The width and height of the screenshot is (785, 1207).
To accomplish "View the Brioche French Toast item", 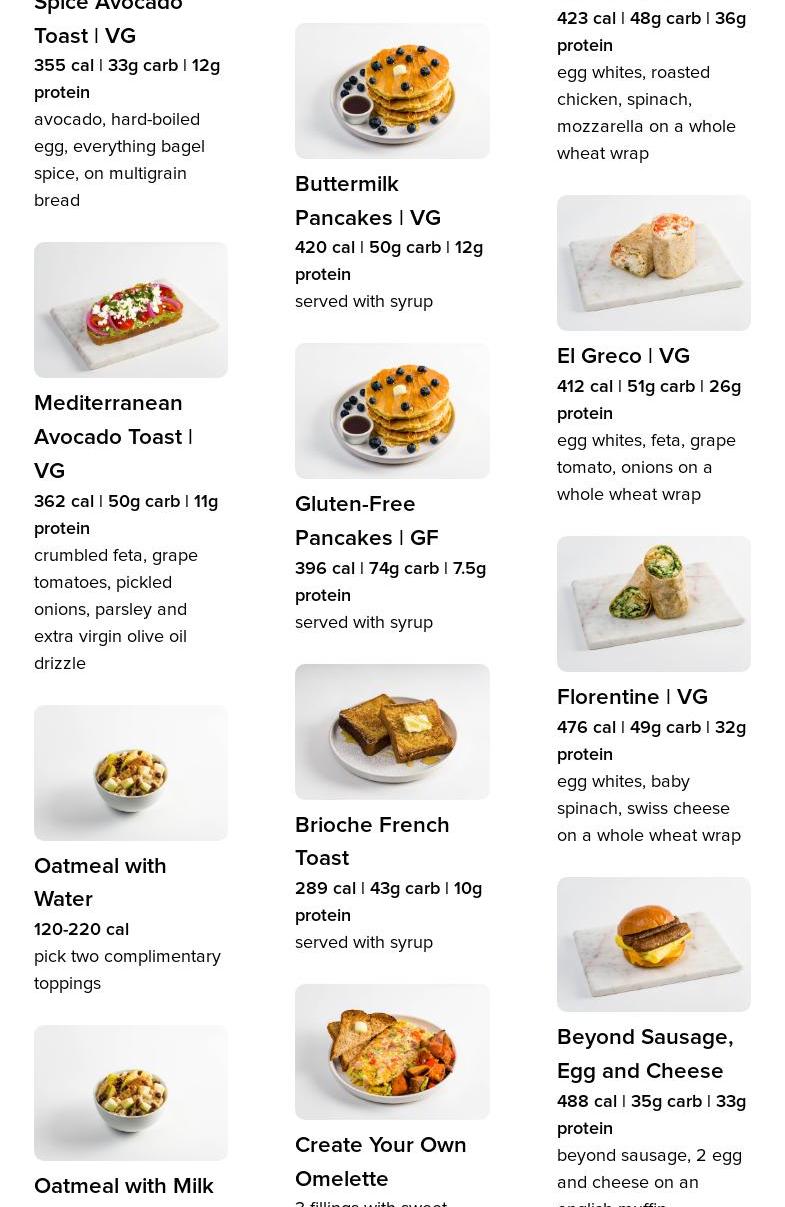I will coord(392,732).
